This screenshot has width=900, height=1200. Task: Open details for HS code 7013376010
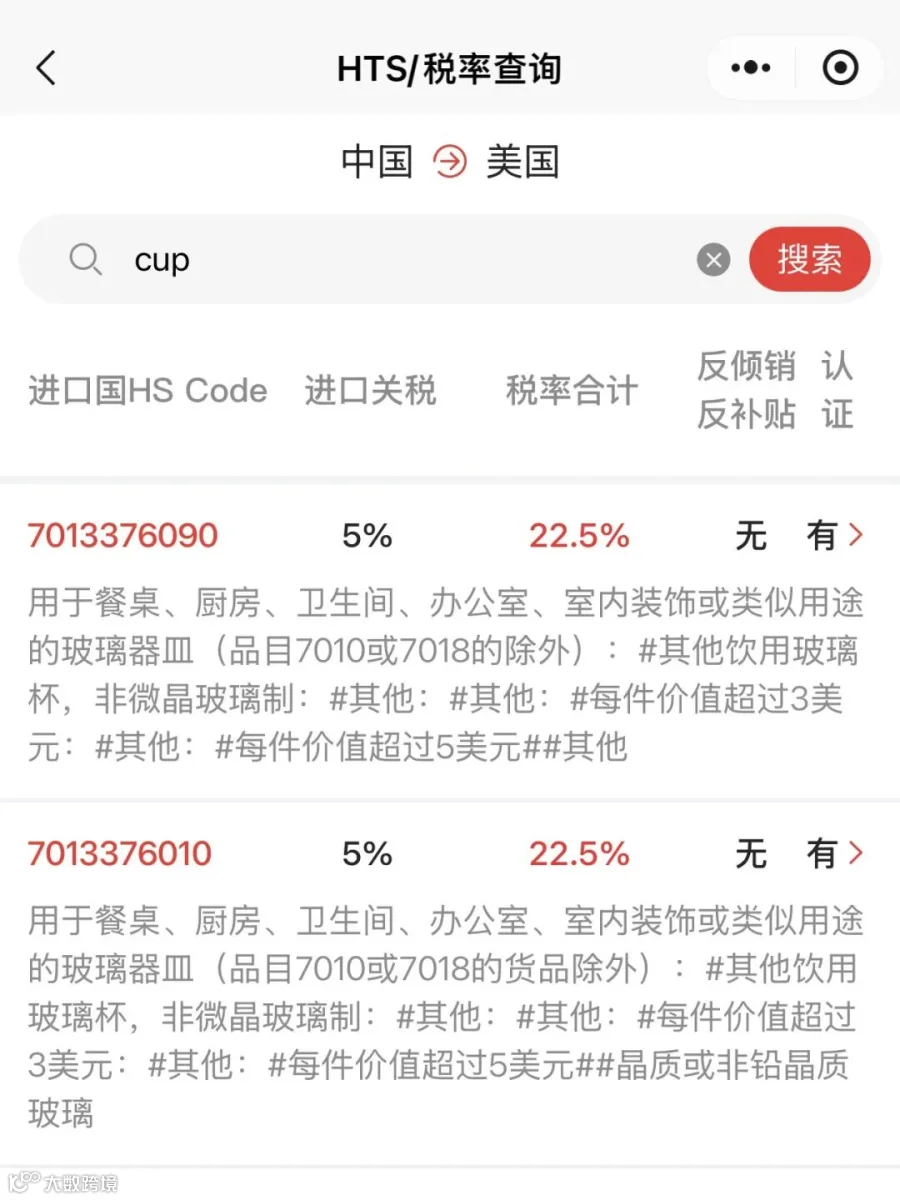tap(450, 984)
